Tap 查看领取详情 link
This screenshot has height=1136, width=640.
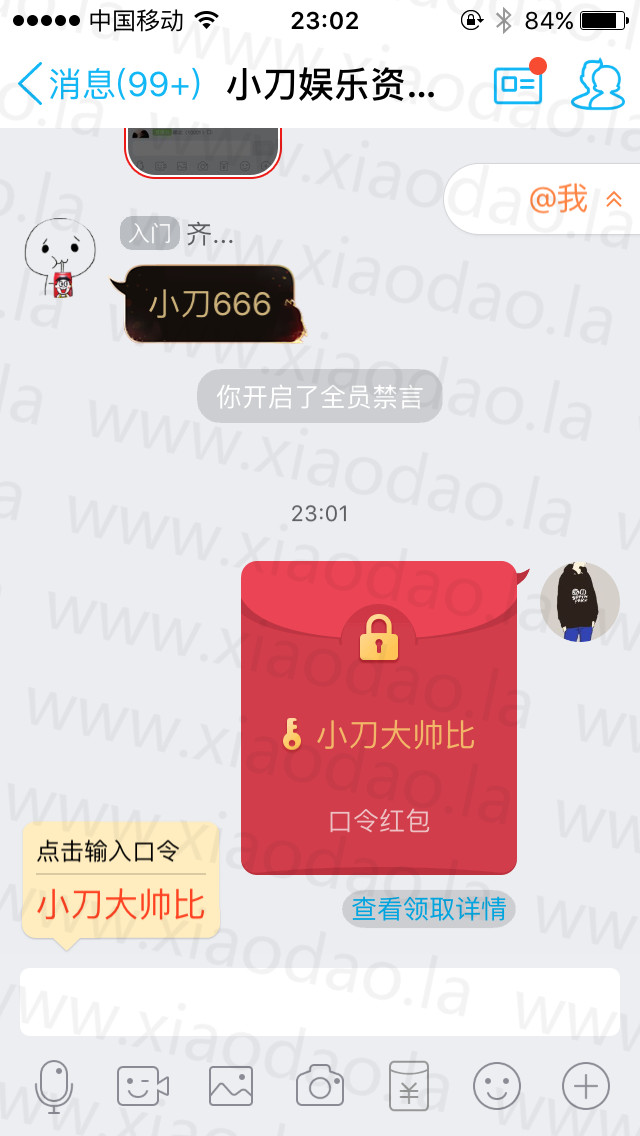[428, 909]
